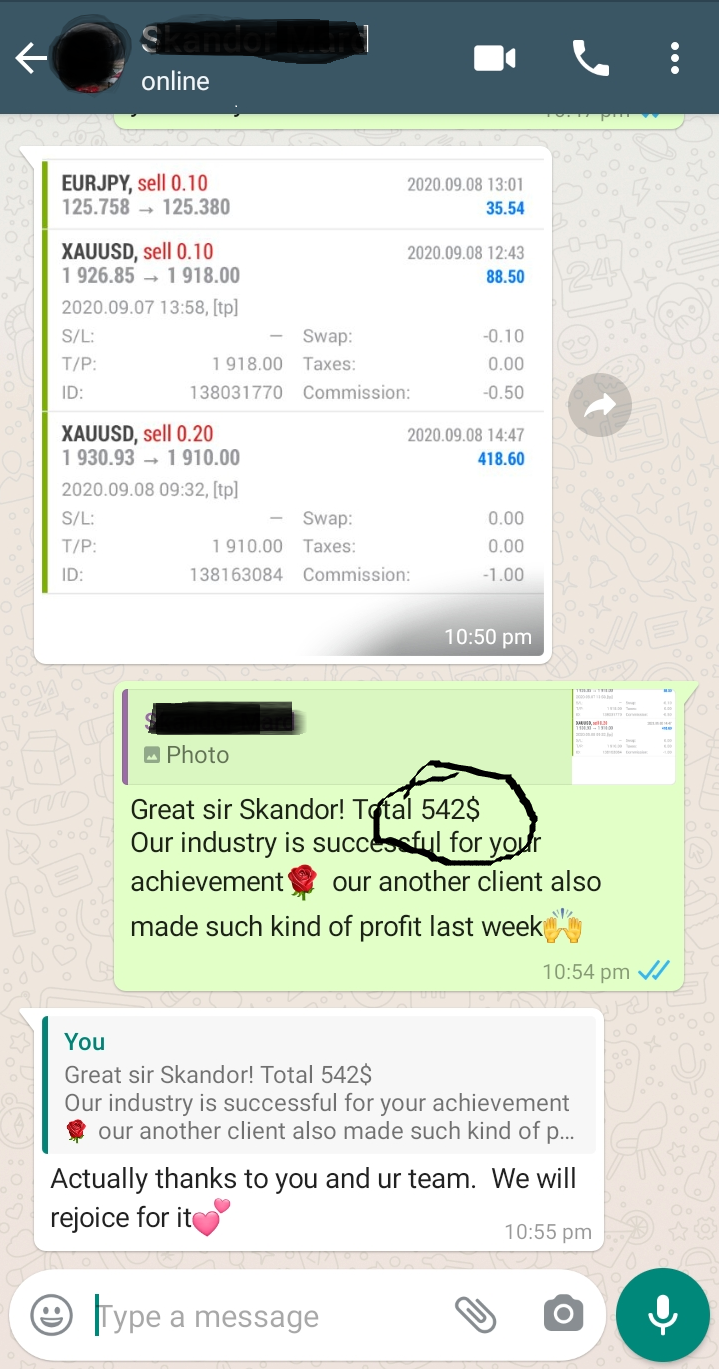Tap the microphone voice message button
719x1369 pixels.
click(x=663, y=1315)
